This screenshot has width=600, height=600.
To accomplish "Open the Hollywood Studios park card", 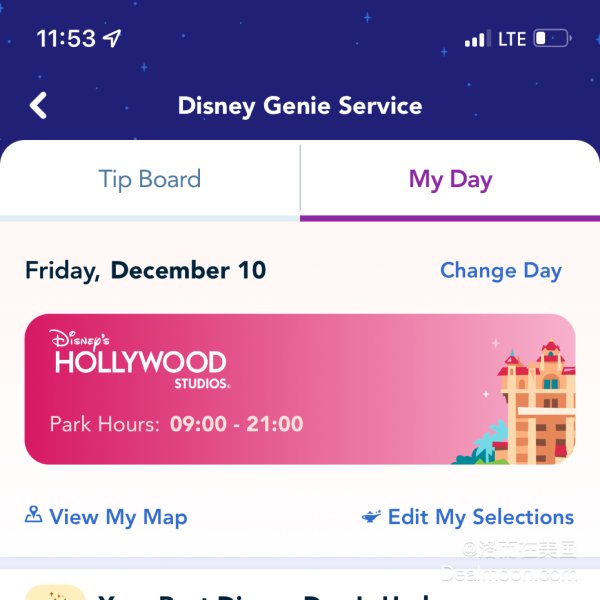I will [x=300, y=389].
